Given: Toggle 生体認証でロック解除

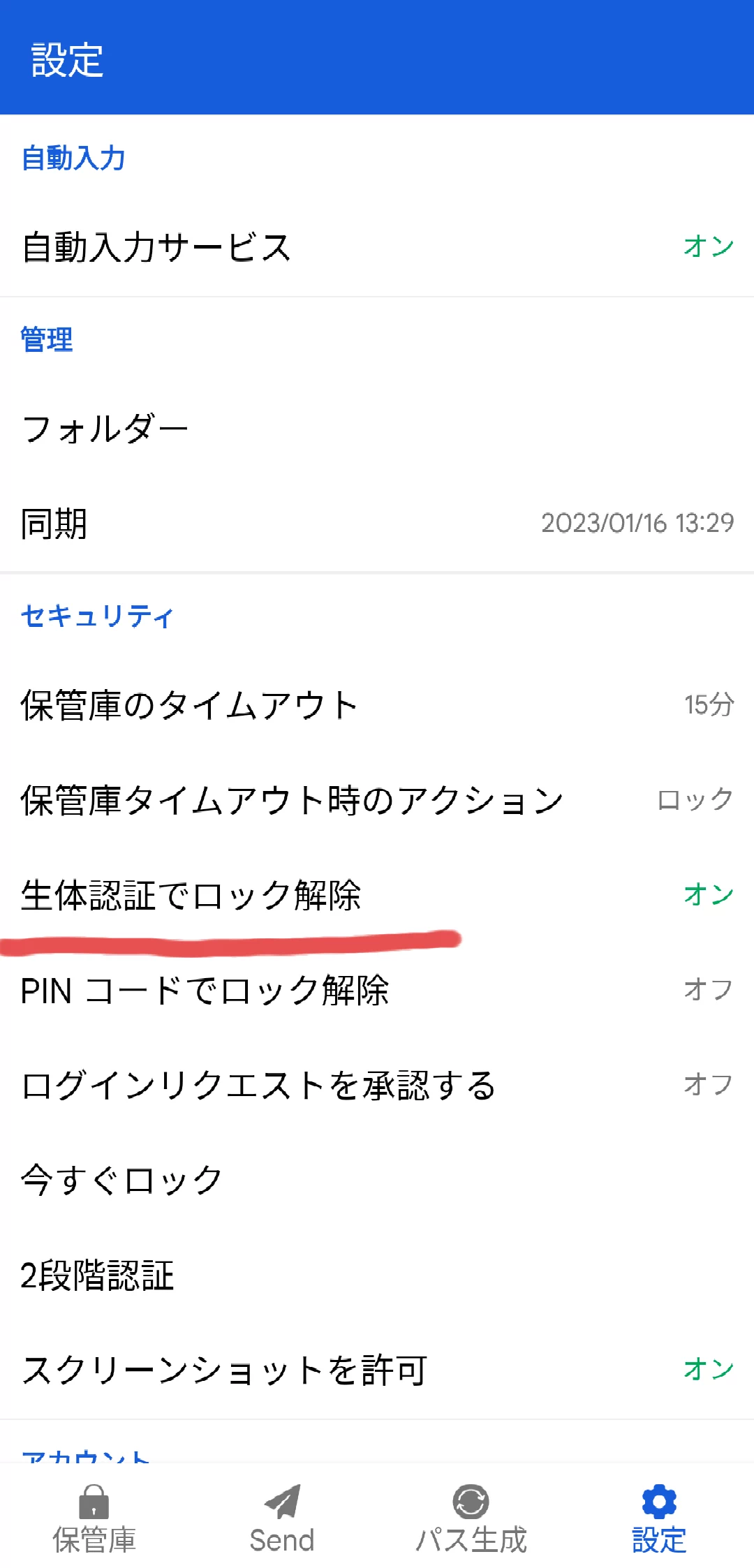Looking at the screenshot, I should [377, 894].
